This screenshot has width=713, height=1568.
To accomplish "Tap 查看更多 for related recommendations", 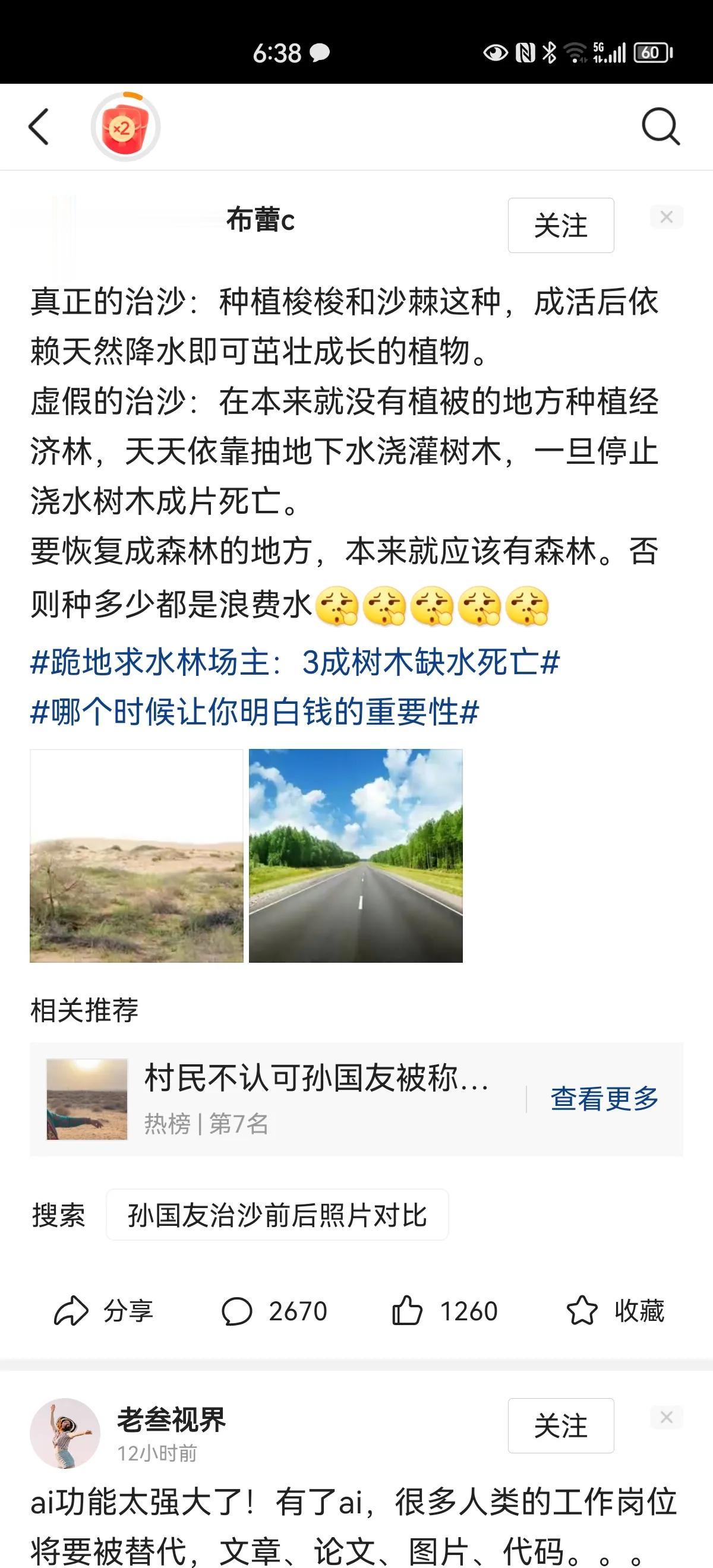I will click(604, 1099).
